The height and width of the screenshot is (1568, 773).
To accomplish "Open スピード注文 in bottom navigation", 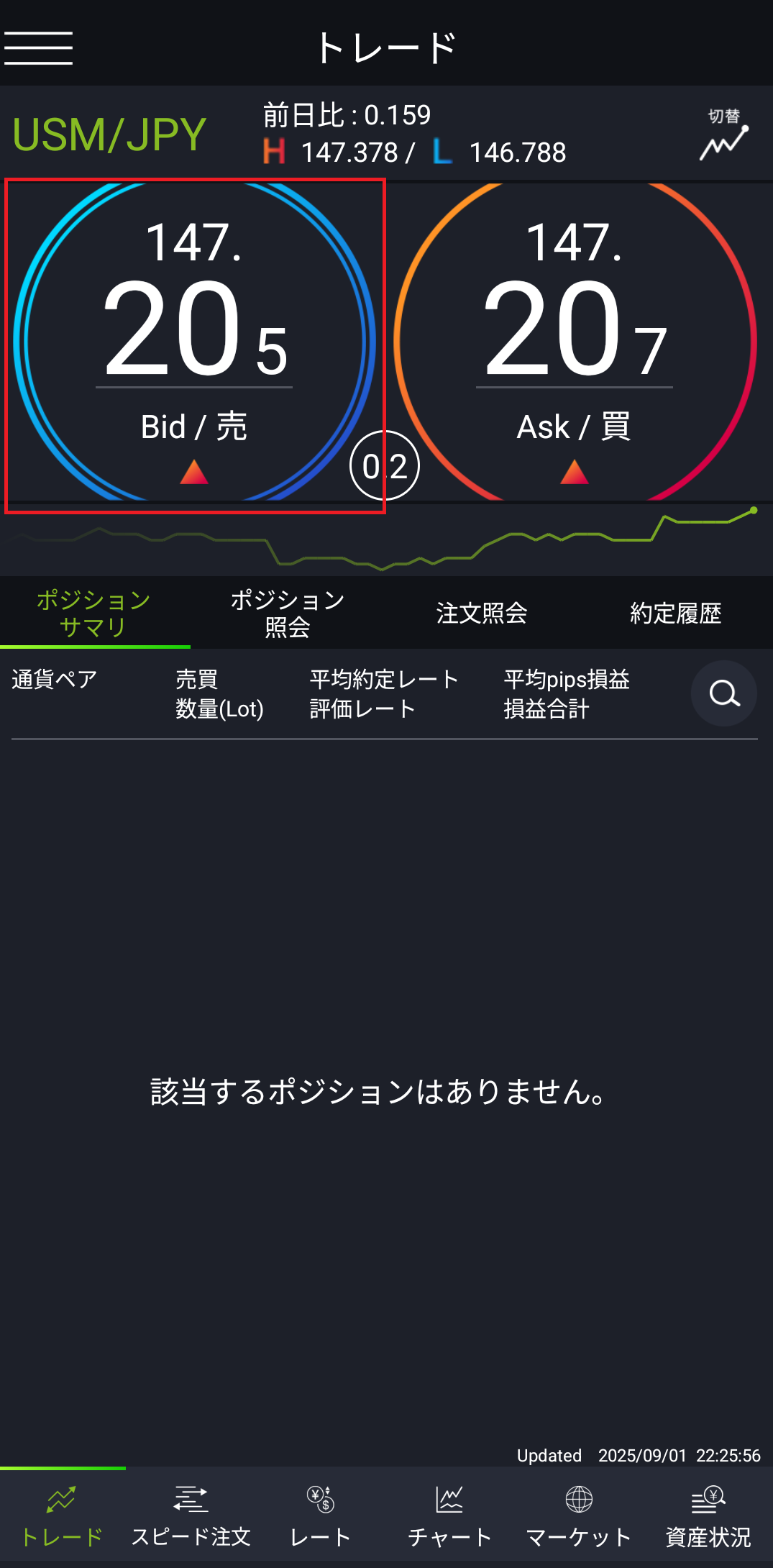I will 191,1518.
